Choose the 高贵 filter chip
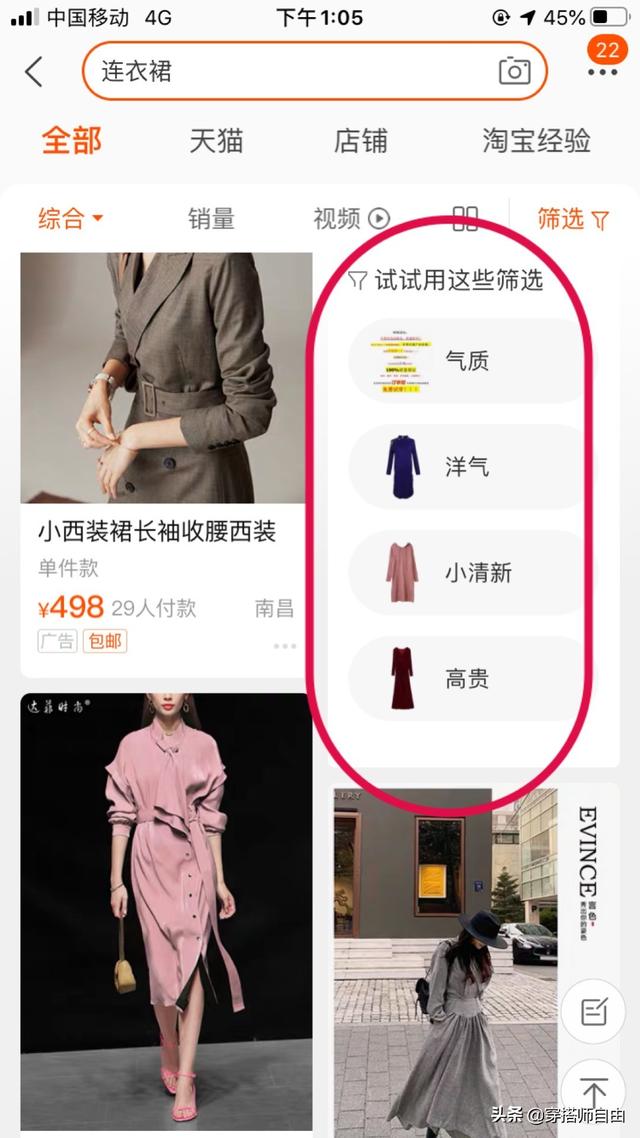Viewport: 640px width, 1138px height. [x=466, y=679]
